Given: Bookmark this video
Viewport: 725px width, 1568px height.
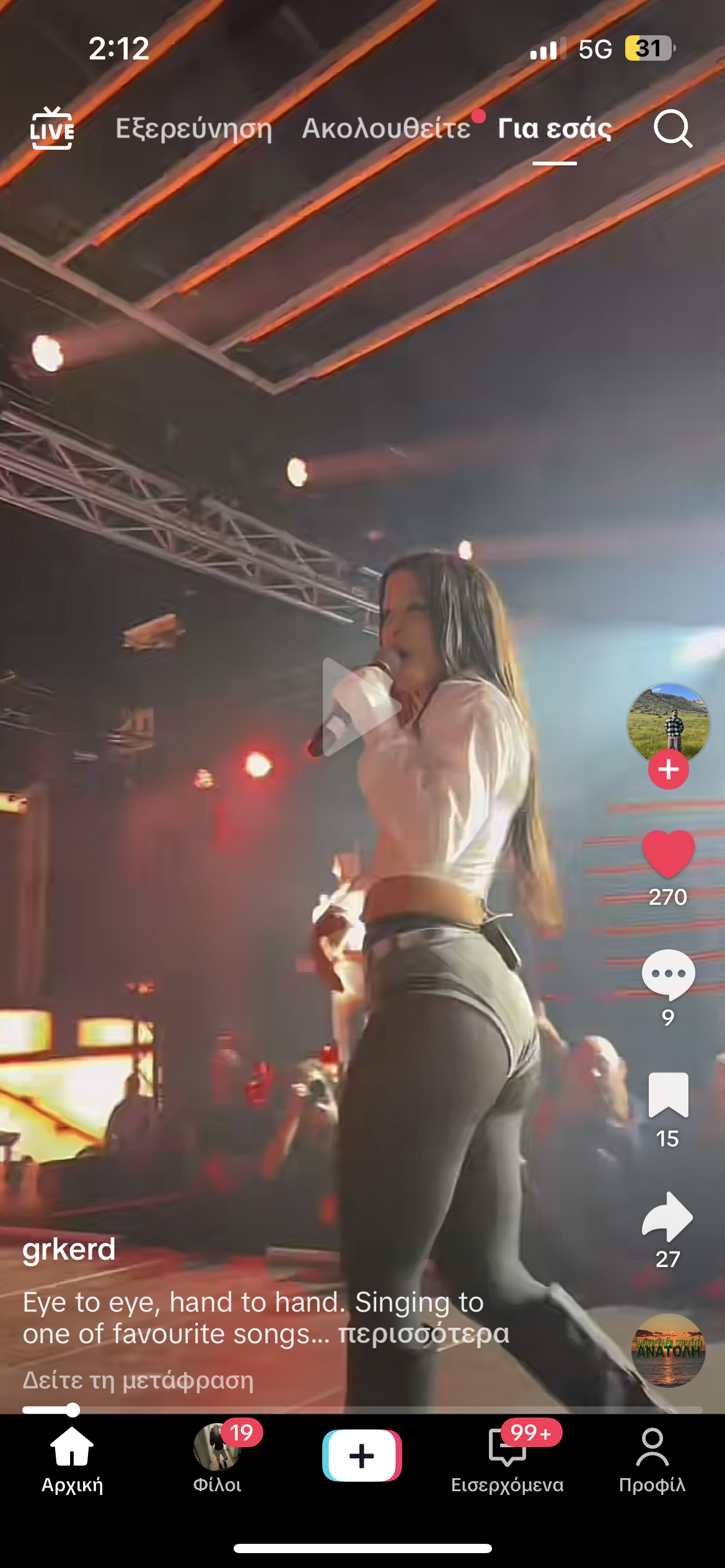Looking at the screenshot, I should click(x=668, y=1095).
